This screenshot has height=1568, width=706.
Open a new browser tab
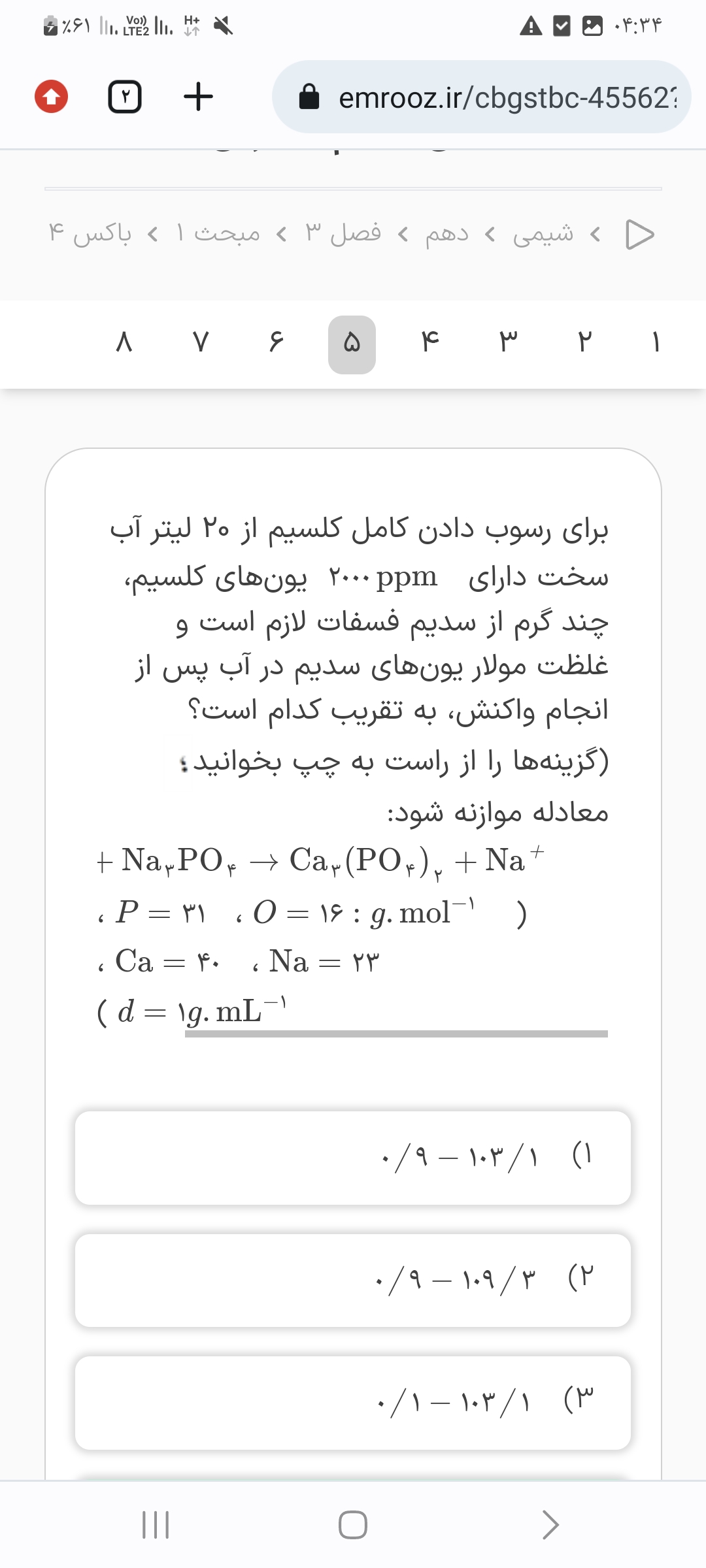(x=198, y=97)
